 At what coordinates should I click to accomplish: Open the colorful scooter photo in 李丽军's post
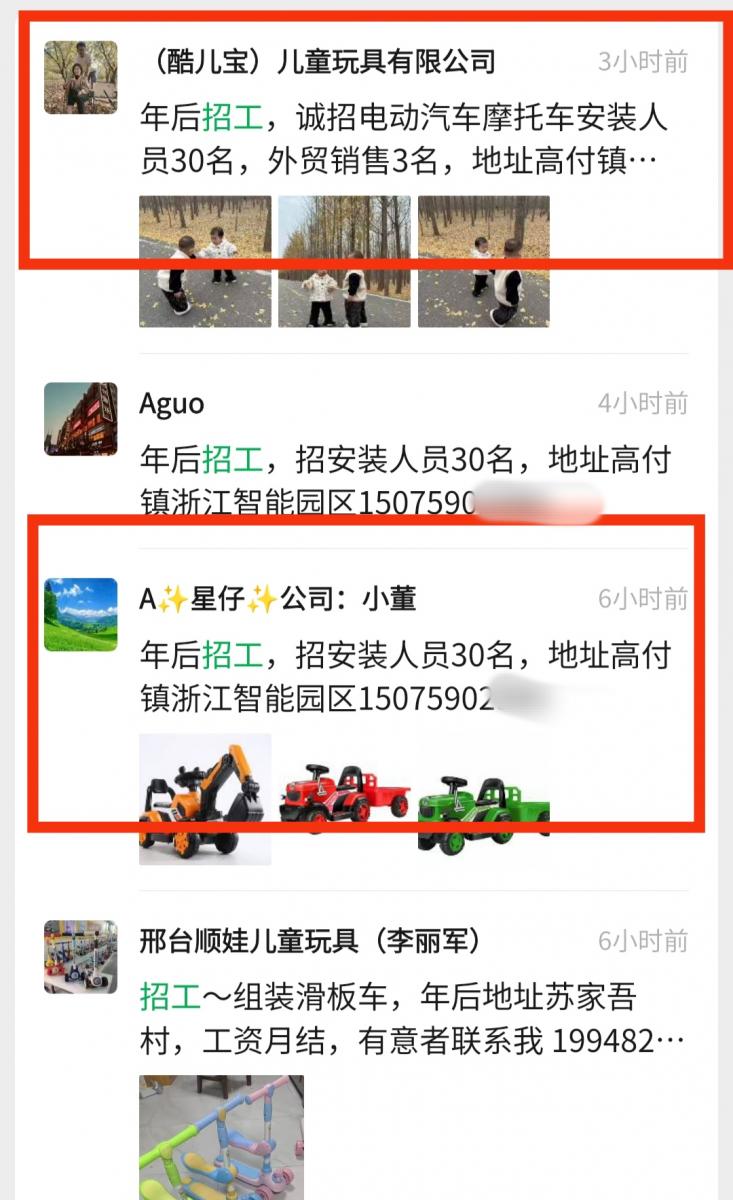(221, 1137)
